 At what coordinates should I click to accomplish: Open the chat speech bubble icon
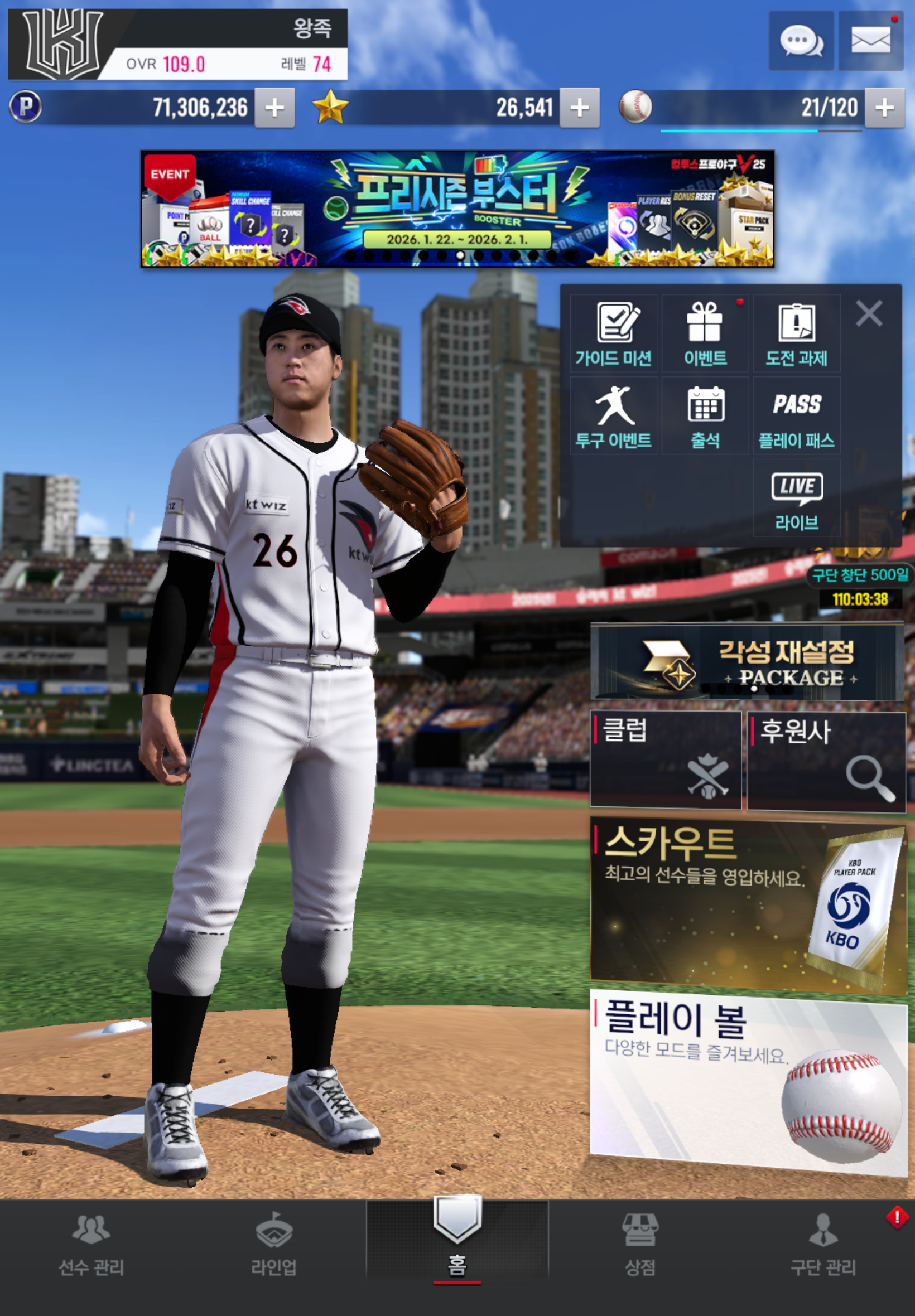[801, 41]
